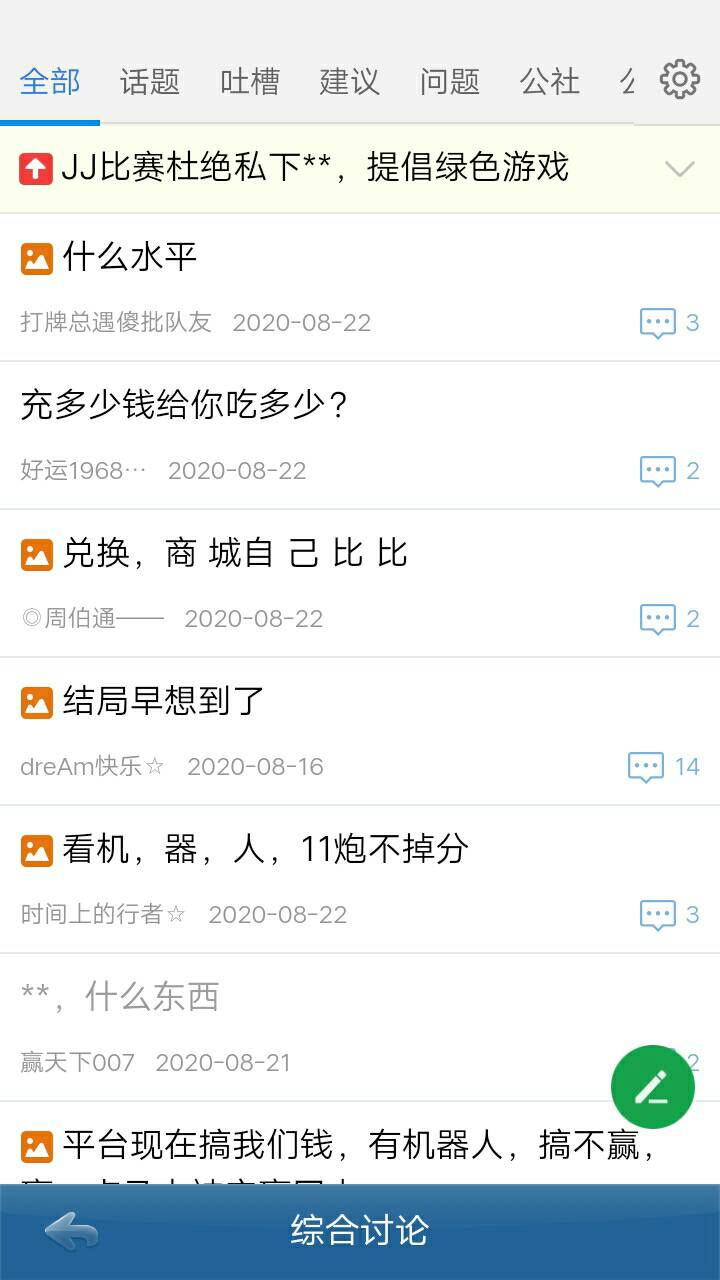Screen dimensions: 720x1280
Task: Open comments bubble showing 14 replies
Action: coord(648,766)
